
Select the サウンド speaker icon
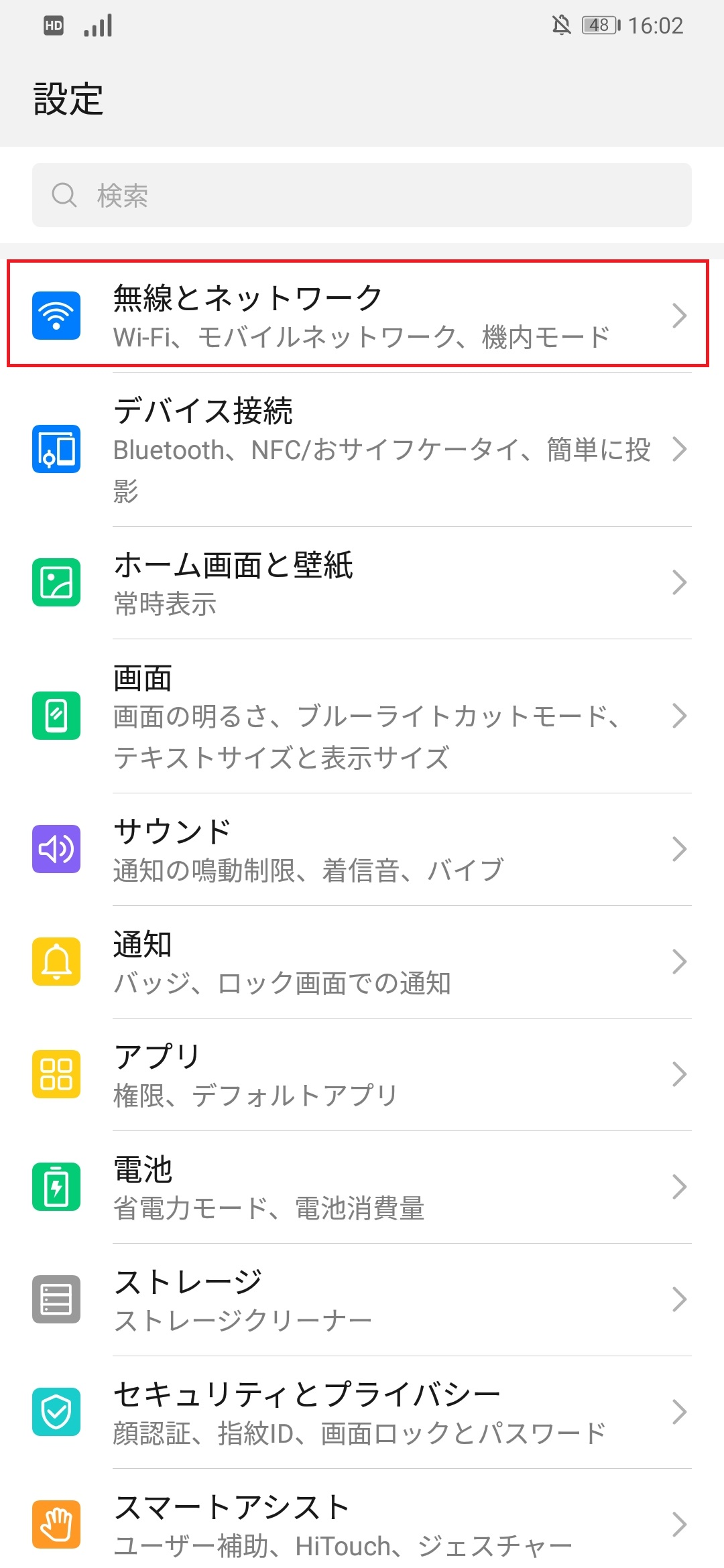click(x=57, y=849)
